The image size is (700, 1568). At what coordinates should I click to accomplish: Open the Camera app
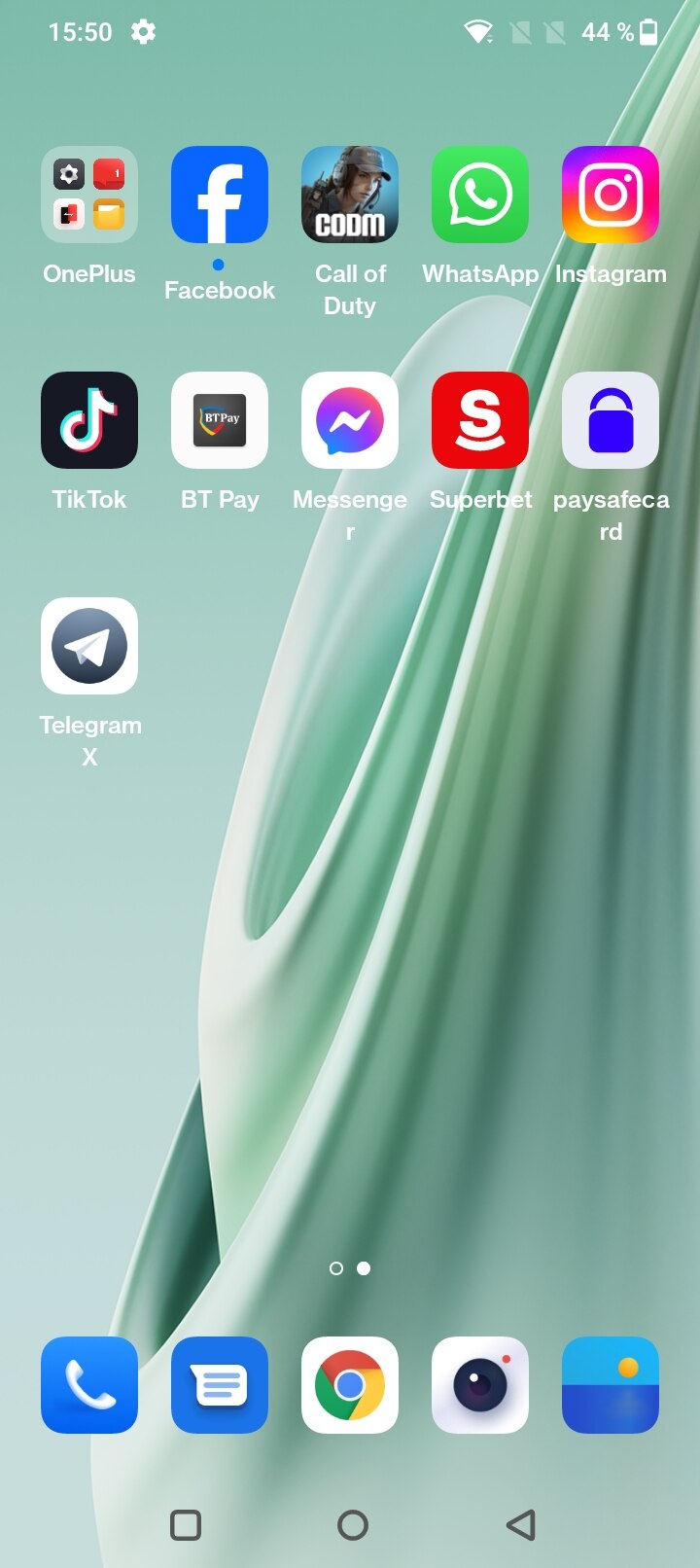pos(480,1385)
